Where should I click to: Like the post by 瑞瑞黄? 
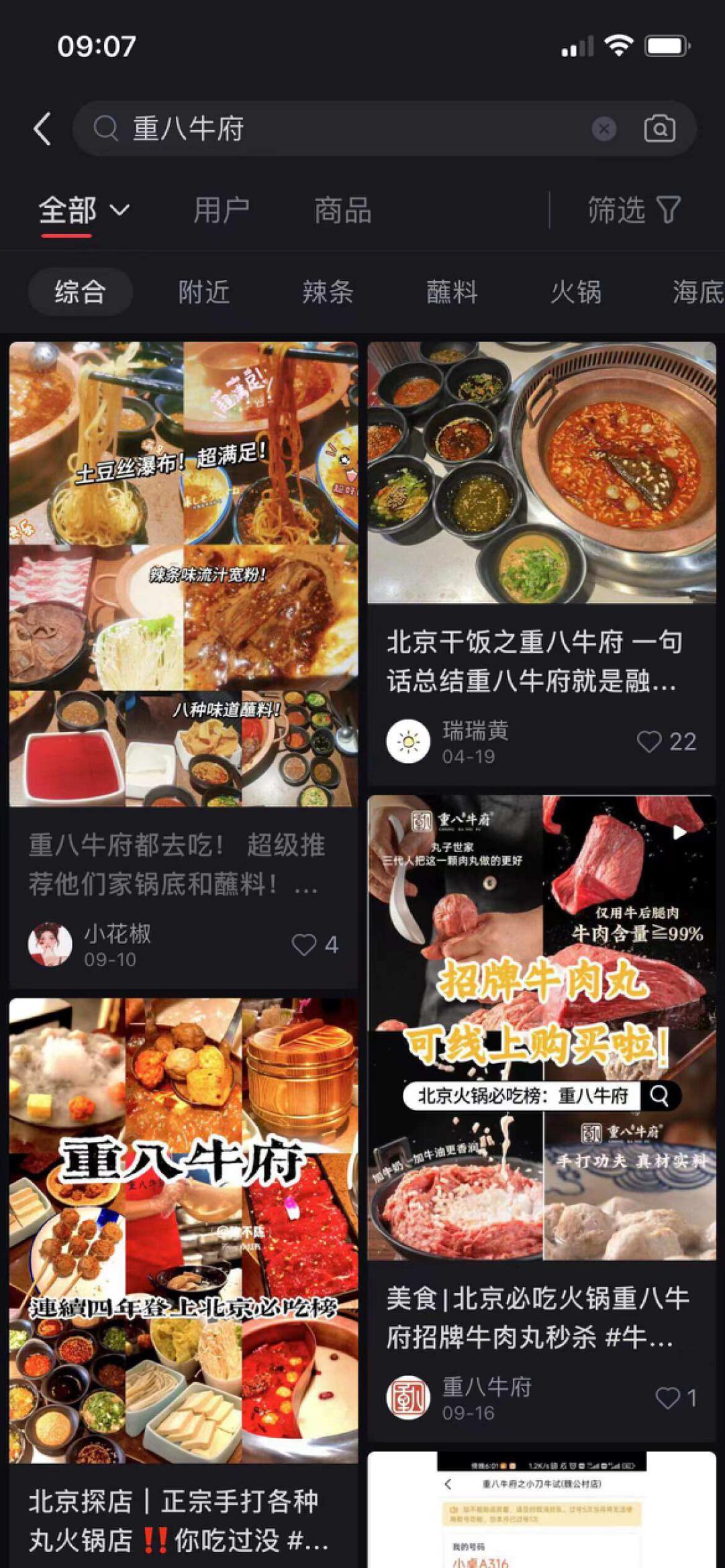(649, 742)
